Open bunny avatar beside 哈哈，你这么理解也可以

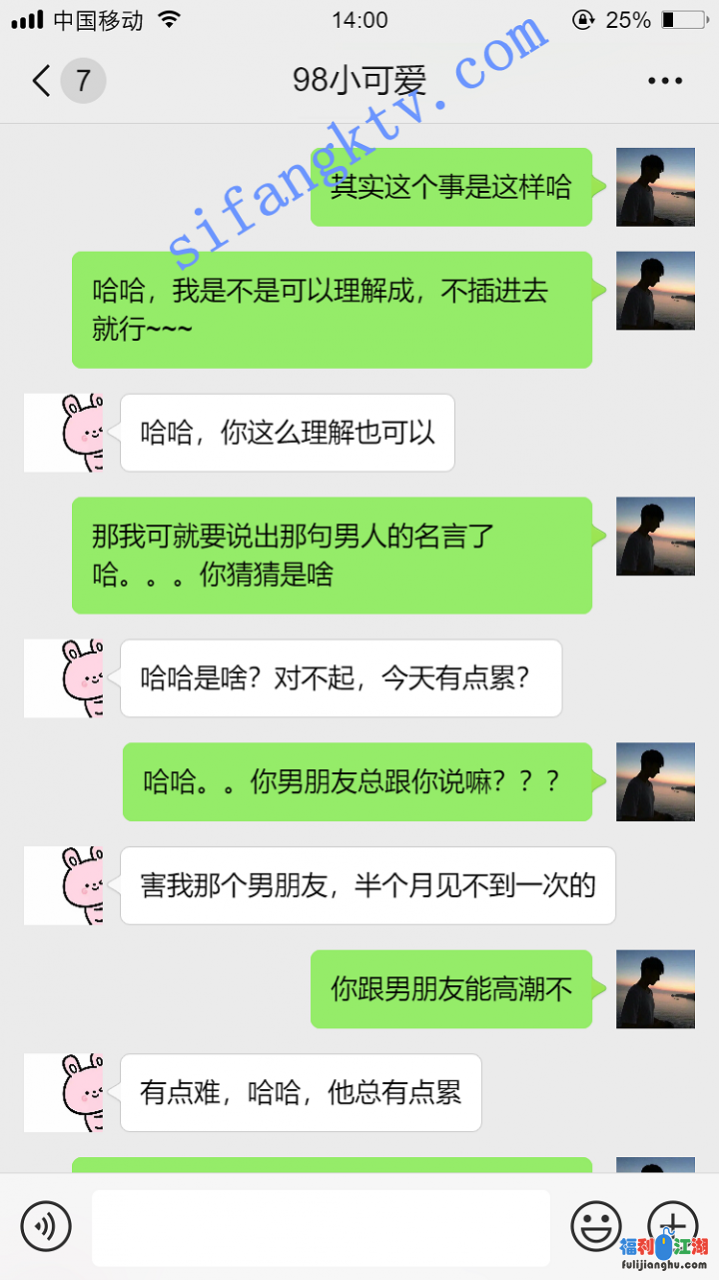click(x=64, y=433)
